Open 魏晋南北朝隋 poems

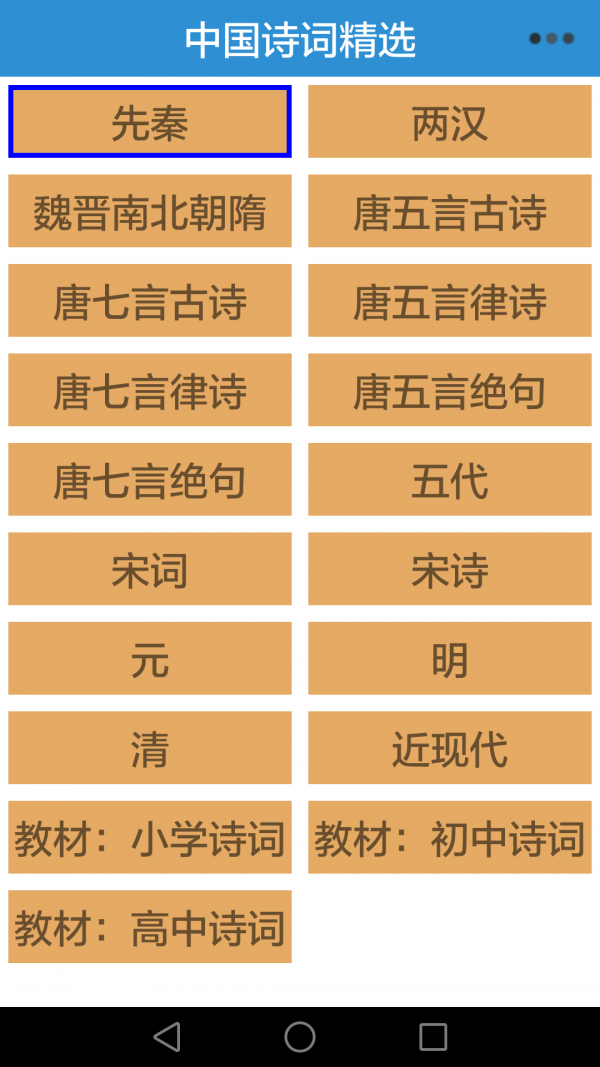coord(150,211)
